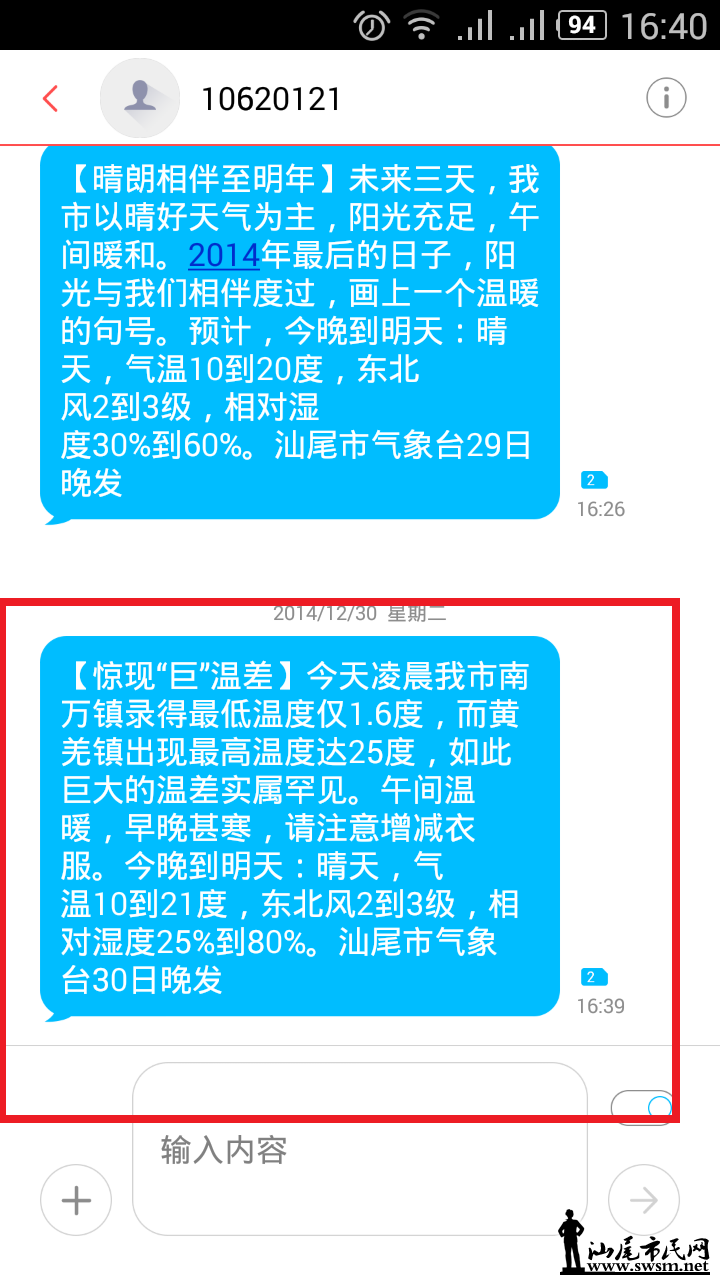720x1280 pixels.
Task: Tap the battery 94 indicator
Action: tap(584, 25)
